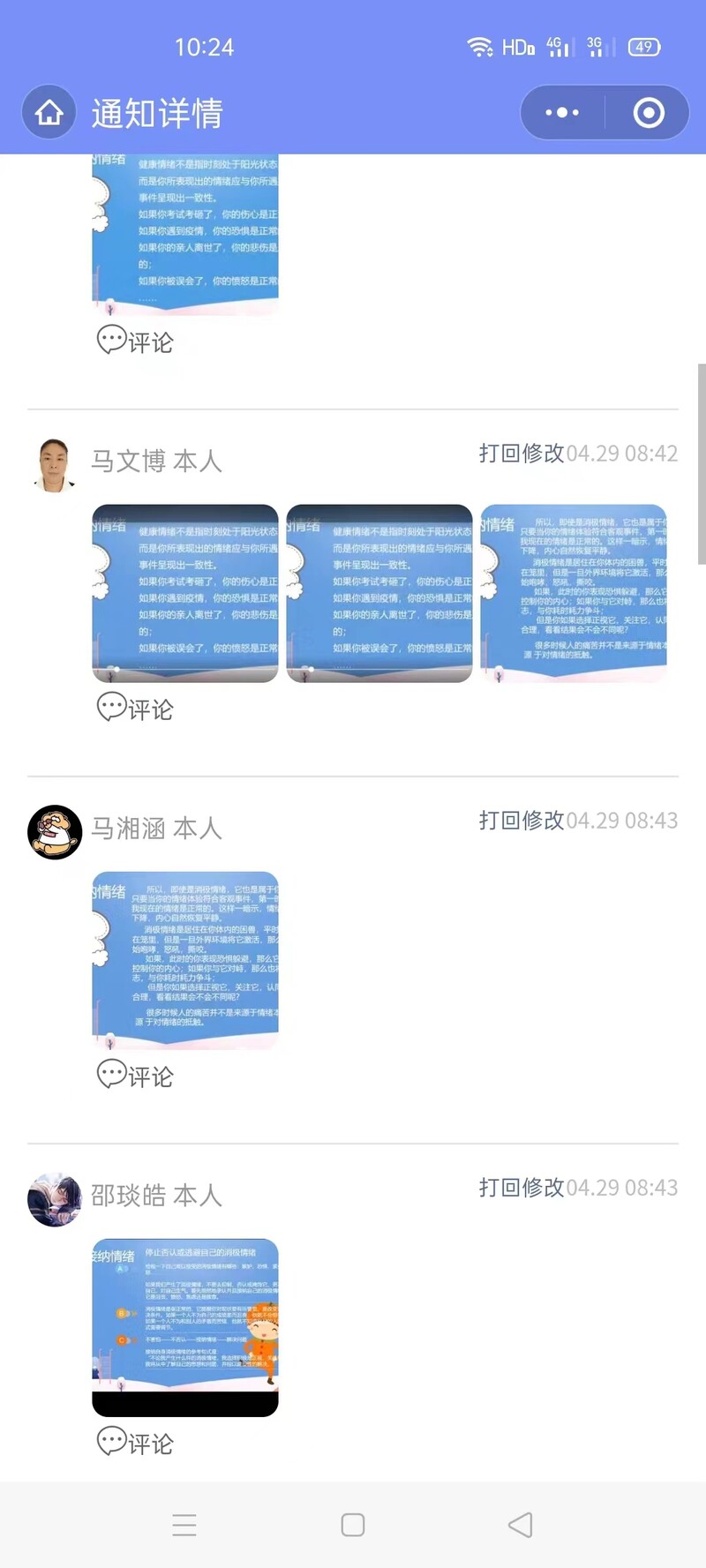706x1568 pixels.
Task: Open 邵琰皓's uploaded image
Action: 185,1327
